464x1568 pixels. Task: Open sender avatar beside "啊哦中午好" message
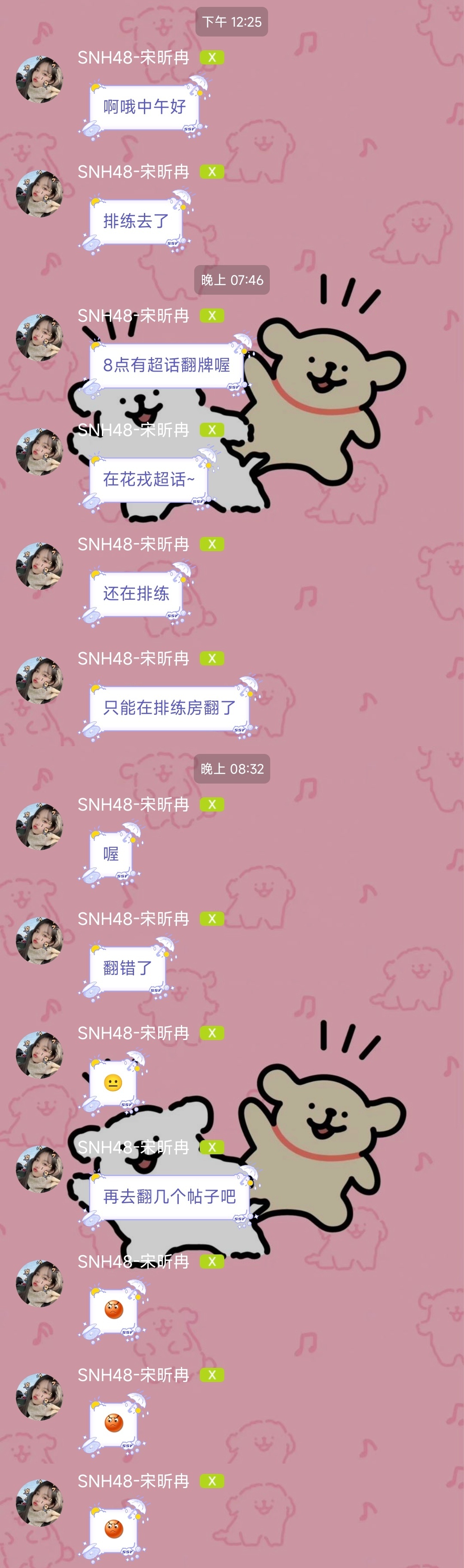pyautogui.click(x=40, y=80)
